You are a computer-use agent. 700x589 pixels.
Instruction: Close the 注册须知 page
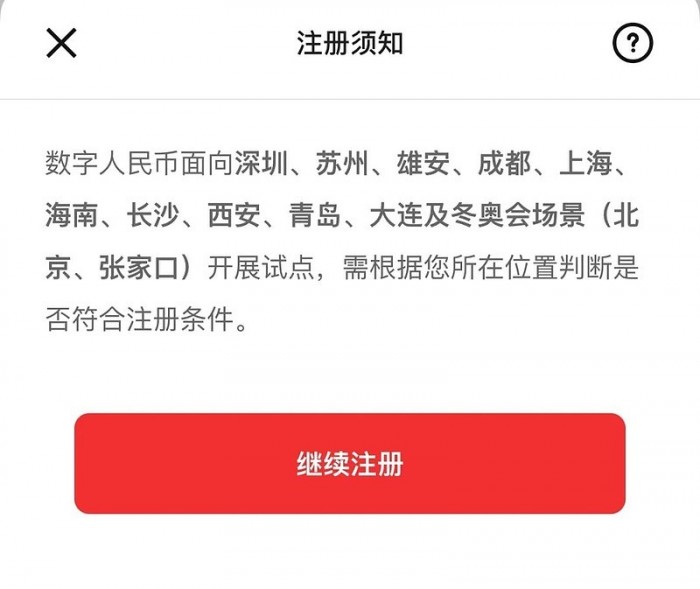tap(61, 44)
